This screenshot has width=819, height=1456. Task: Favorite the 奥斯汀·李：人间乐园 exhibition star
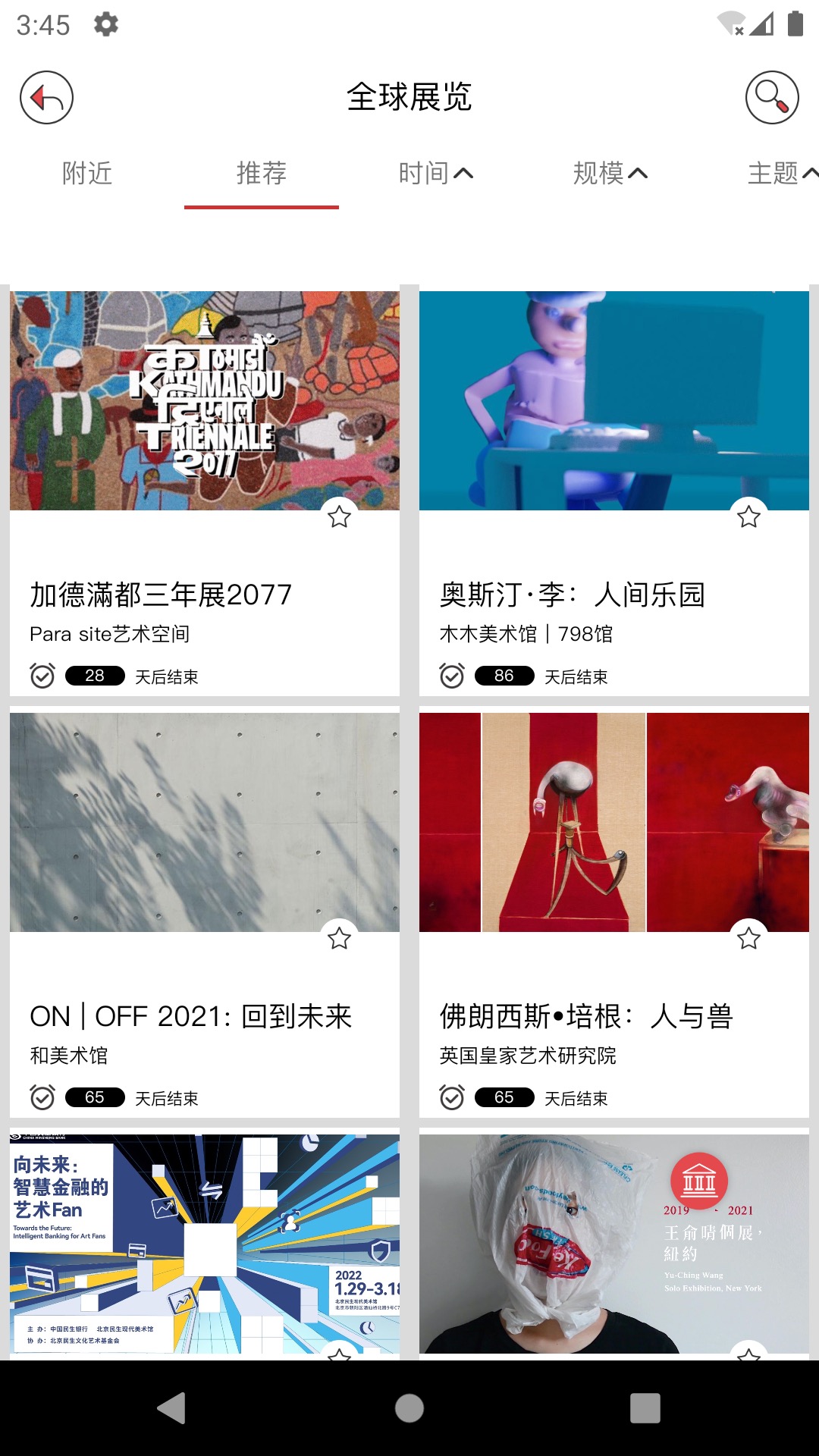pos(748,517)
